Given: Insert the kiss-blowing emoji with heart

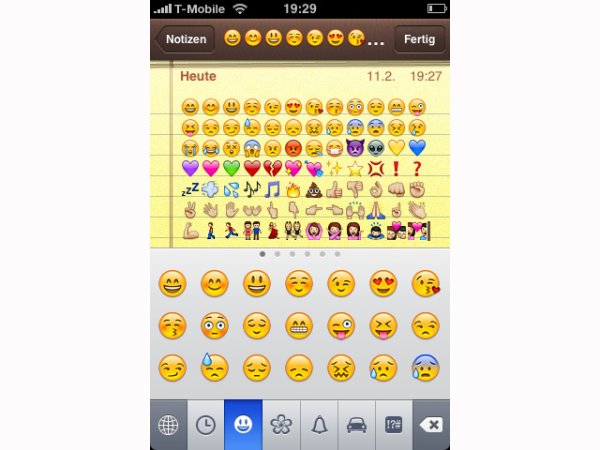Looking at the screenshot, I should pos(426,284).
